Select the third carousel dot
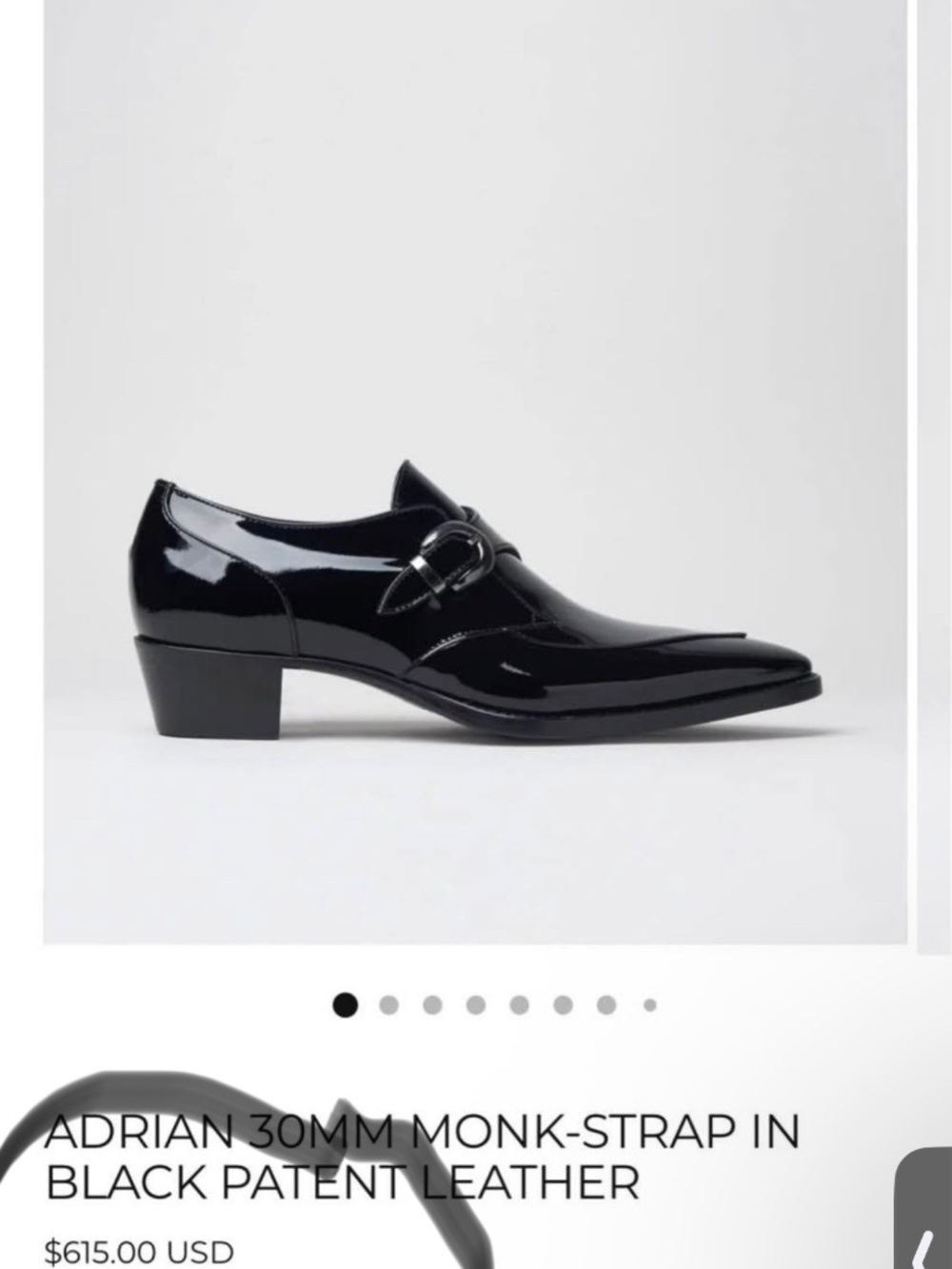The height and width of the screenshot is (1269, 952). (431, 1002)
